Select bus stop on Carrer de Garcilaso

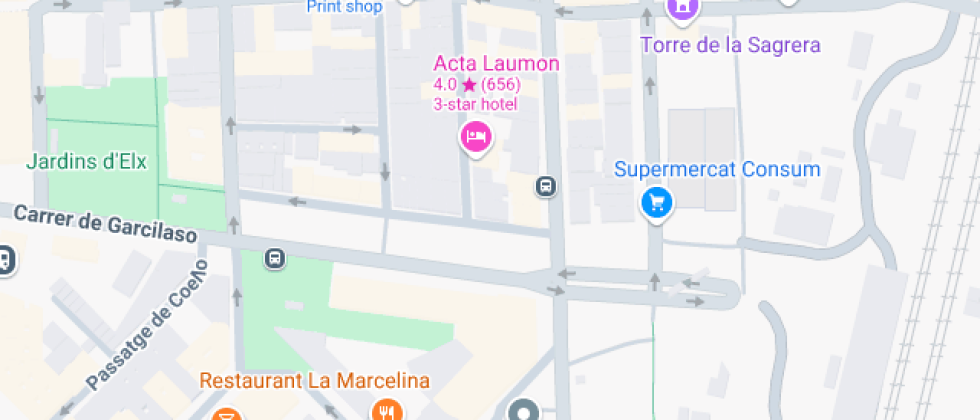274,259
